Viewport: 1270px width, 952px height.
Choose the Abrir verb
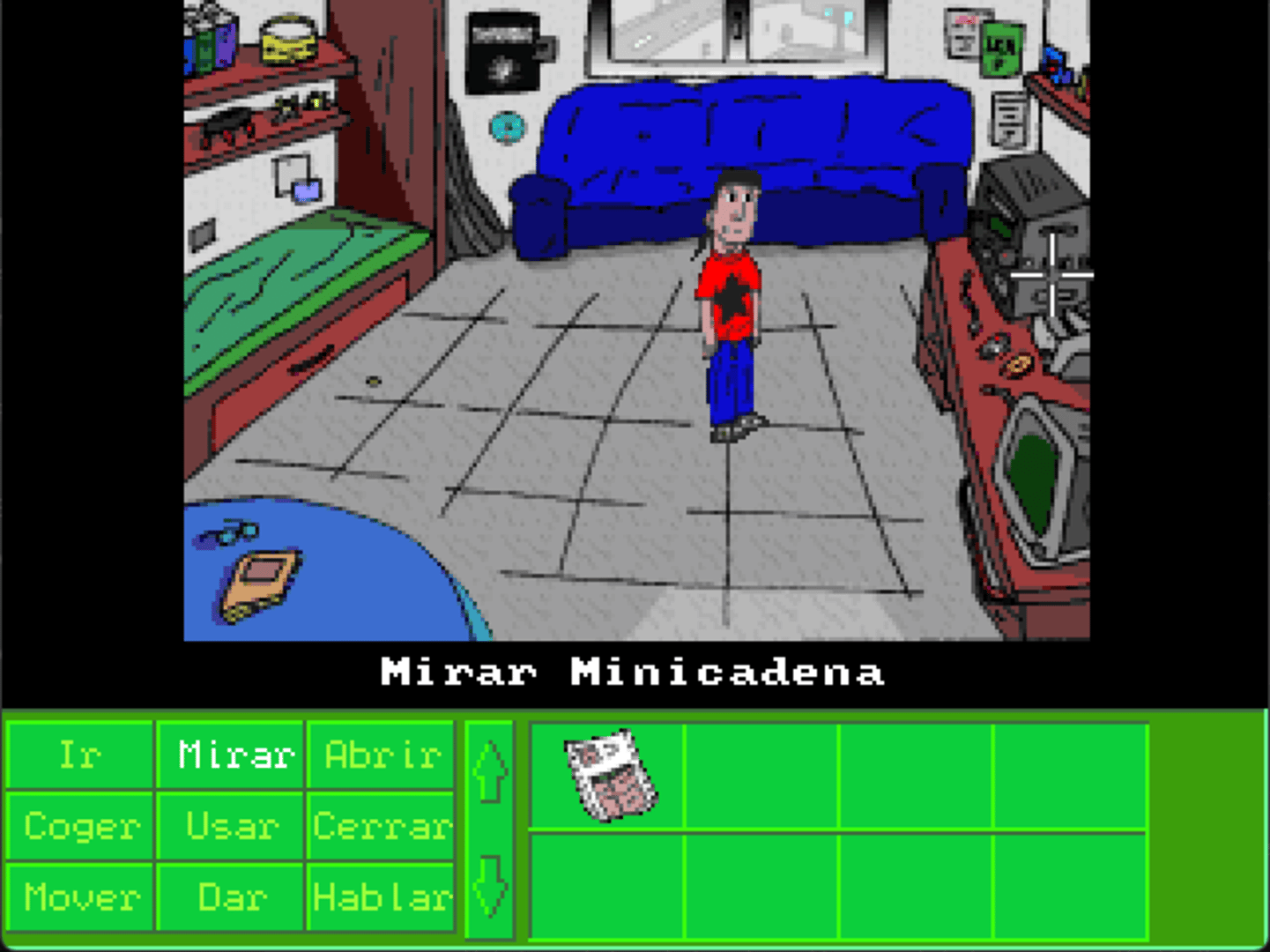[x=382, y=755]
